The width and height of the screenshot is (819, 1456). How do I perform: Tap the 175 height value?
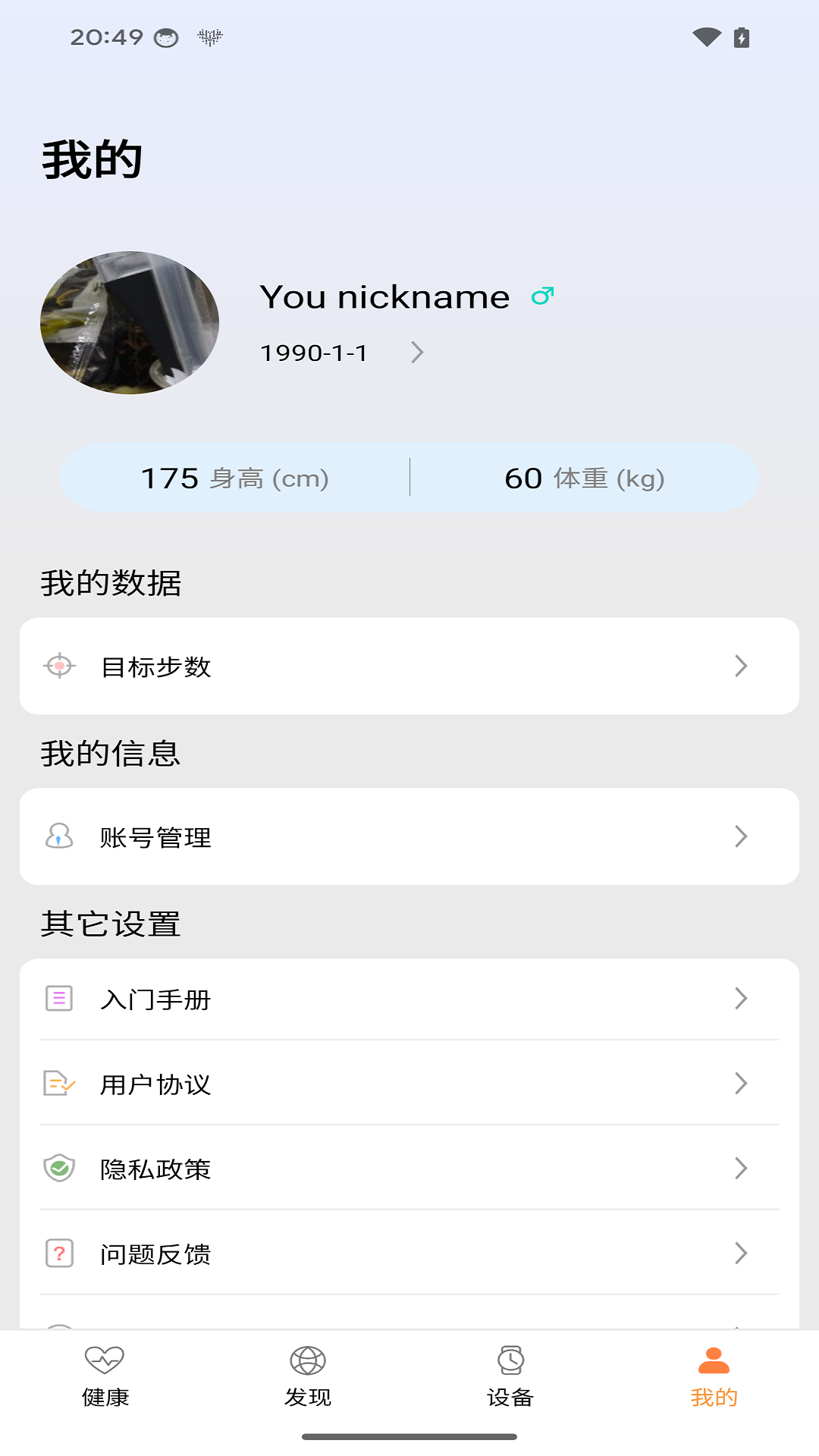tap(169, 478)
